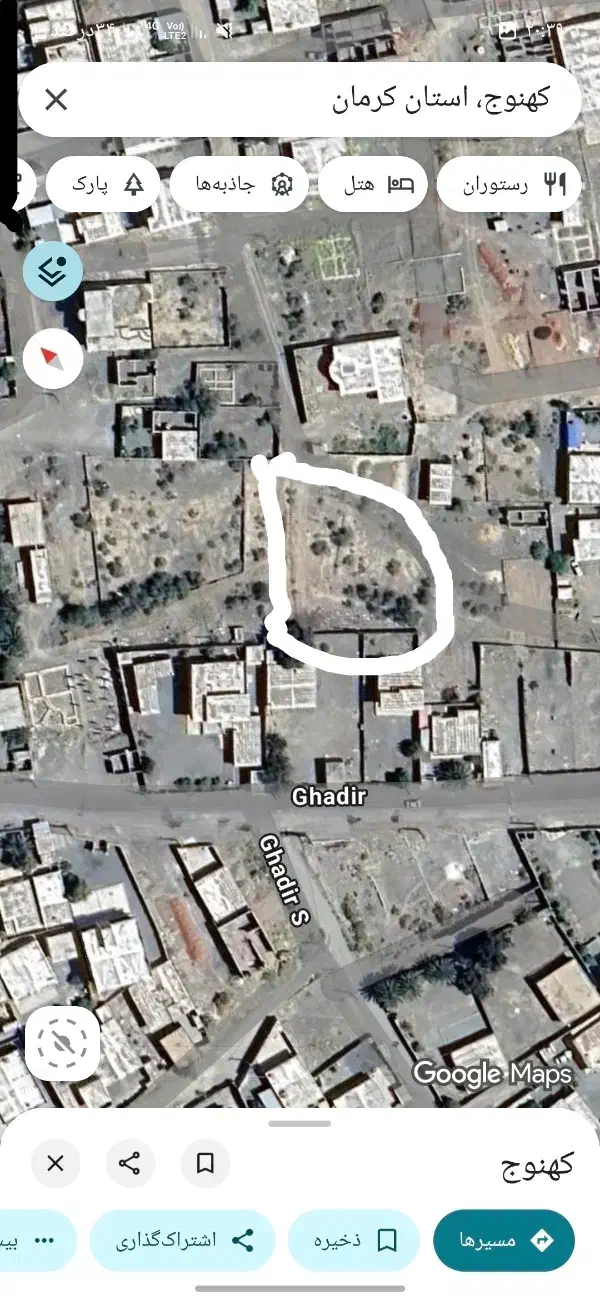Tap مسیرها (directions) button

(x=504, y=1240)
